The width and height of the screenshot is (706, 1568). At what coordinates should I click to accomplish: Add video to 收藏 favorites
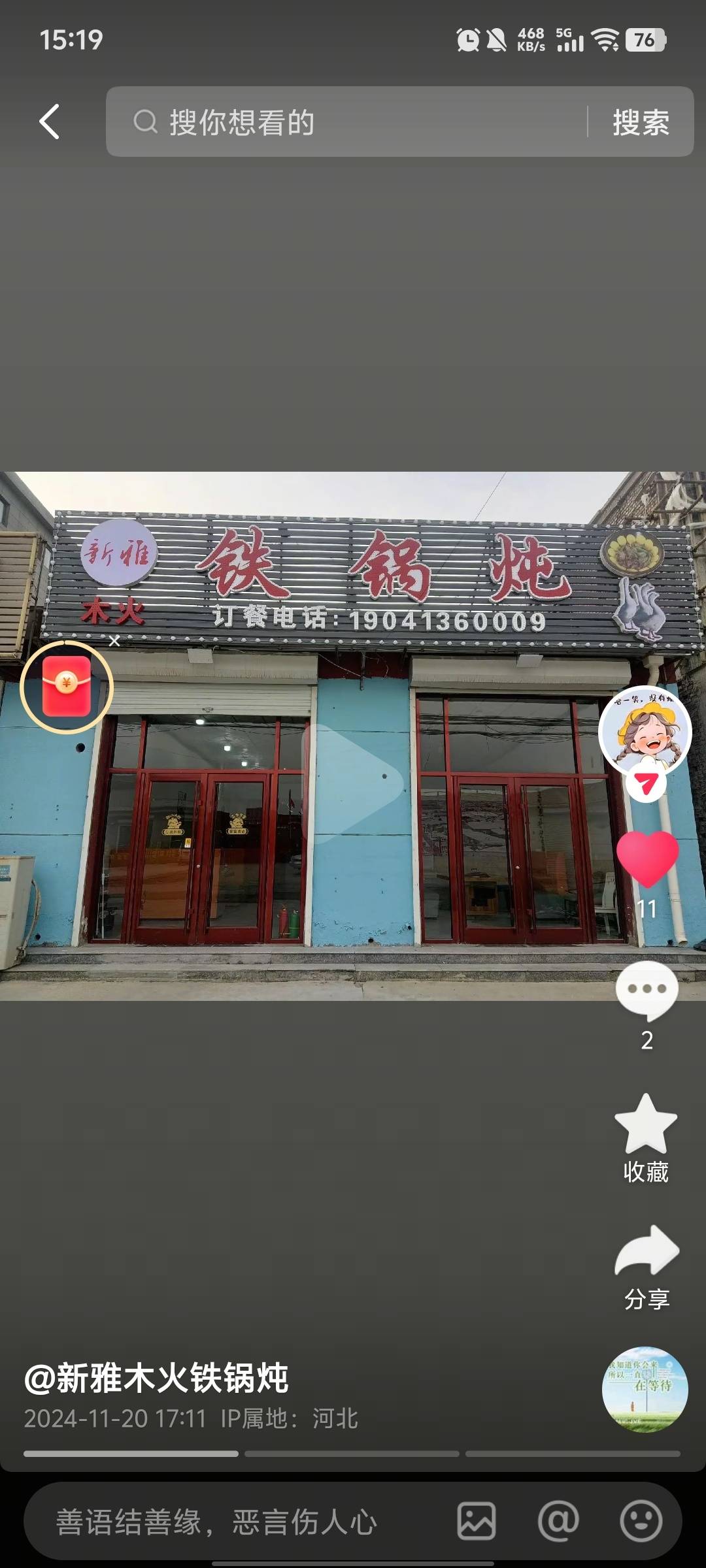[x=646, y=1125]
